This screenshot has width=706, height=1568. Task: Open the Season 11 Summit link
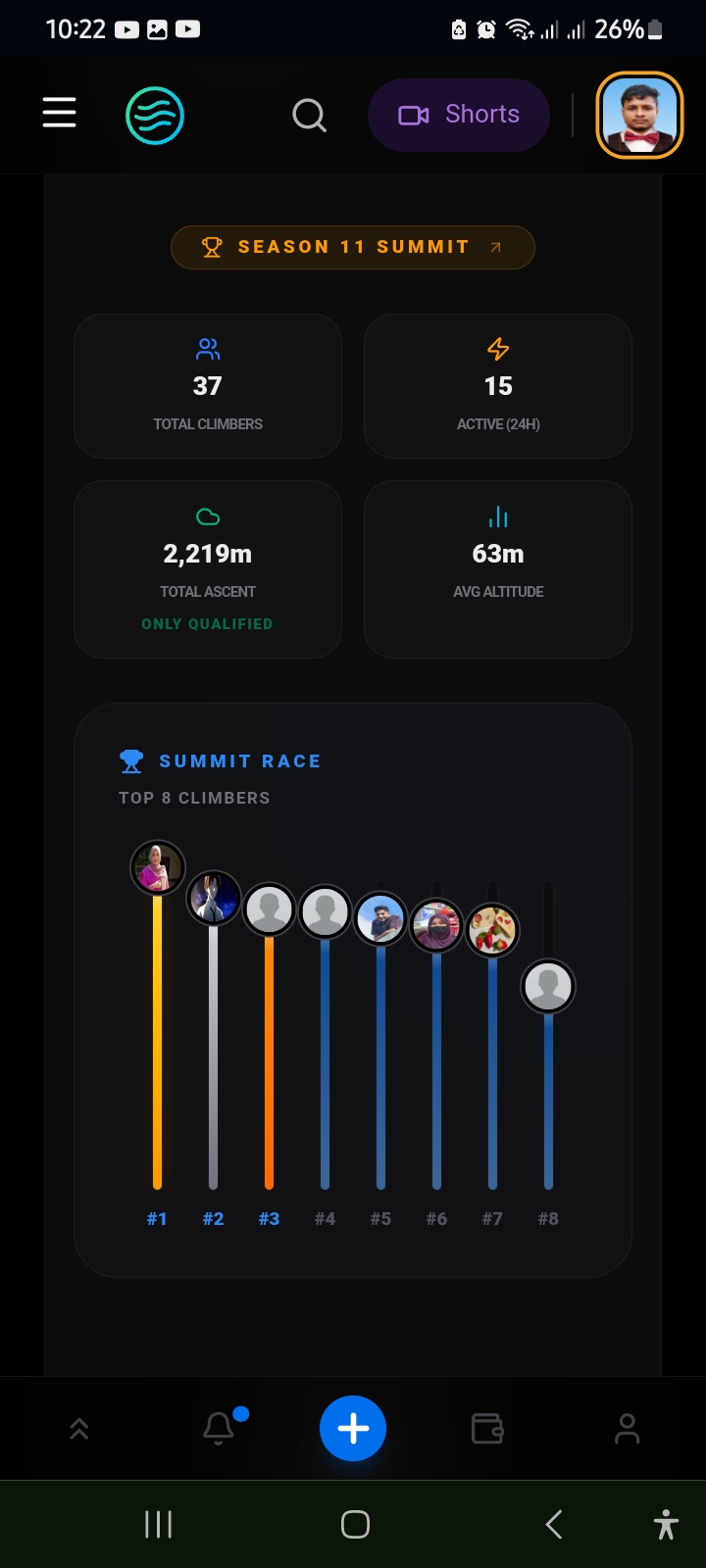point(353,247)
